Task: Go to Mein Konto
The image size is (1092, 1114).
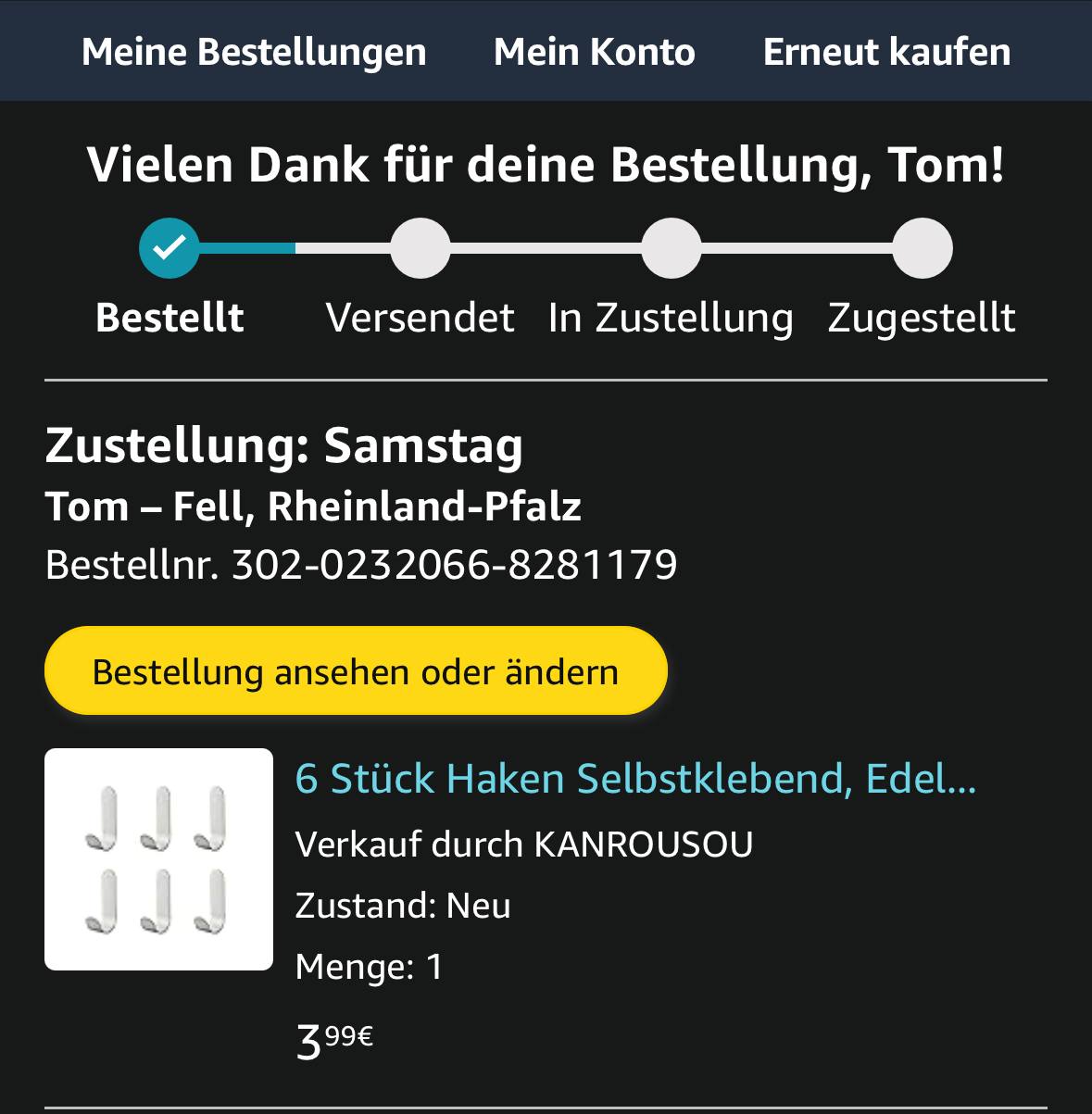Action: click(x=594, y=52)
